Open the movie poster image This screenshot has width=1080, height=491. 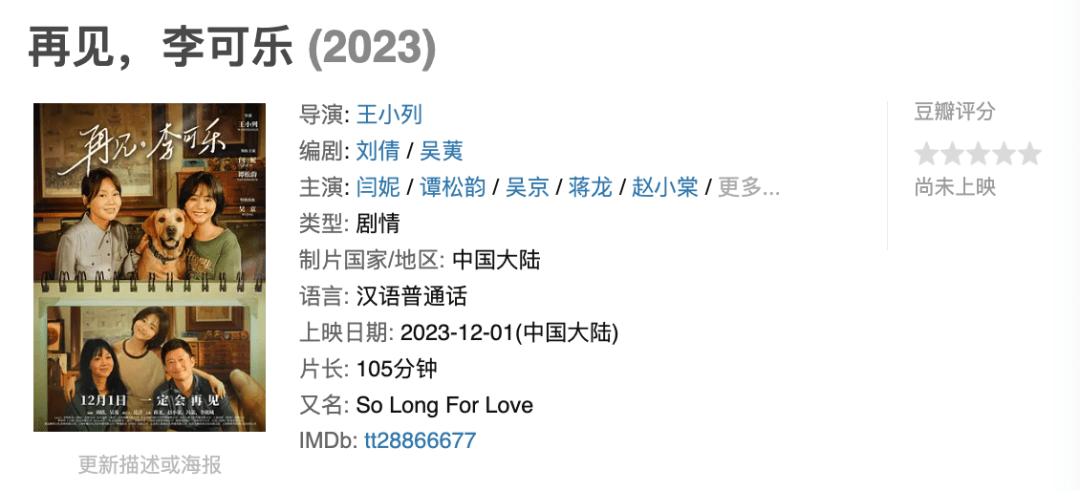(150, 267)
